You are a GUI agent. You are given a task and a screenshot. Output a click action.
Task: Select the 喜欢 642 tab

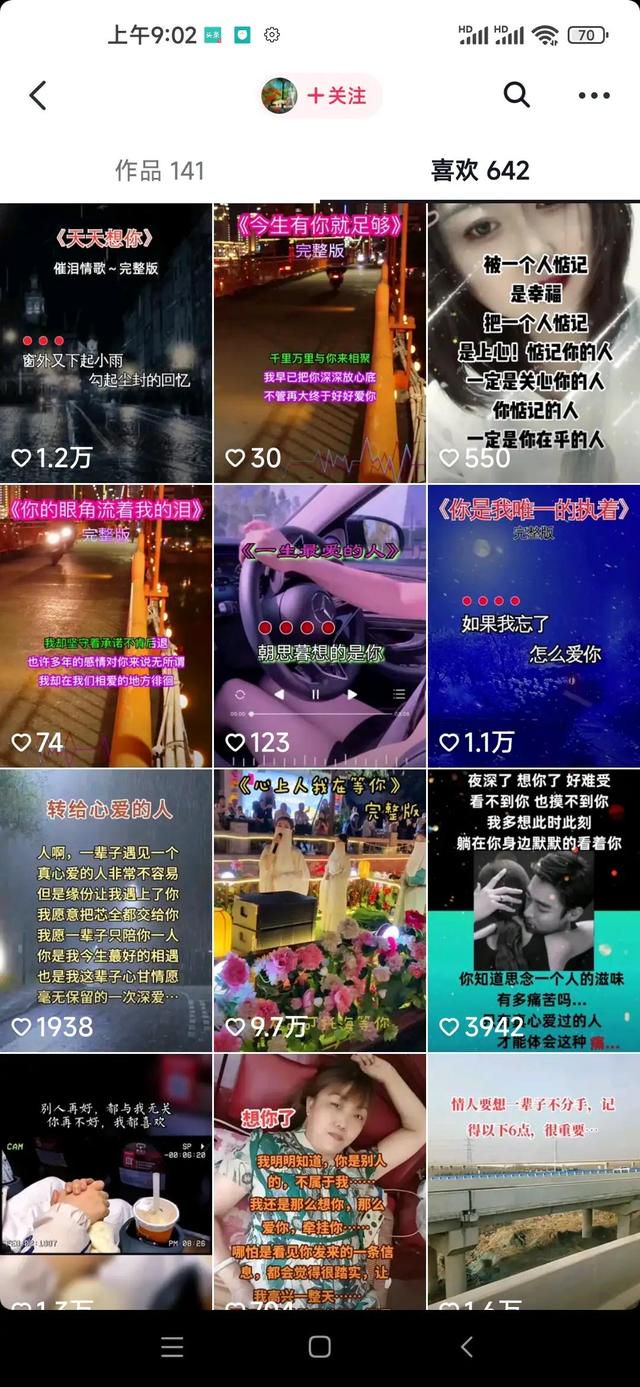(x=480, y=170)
